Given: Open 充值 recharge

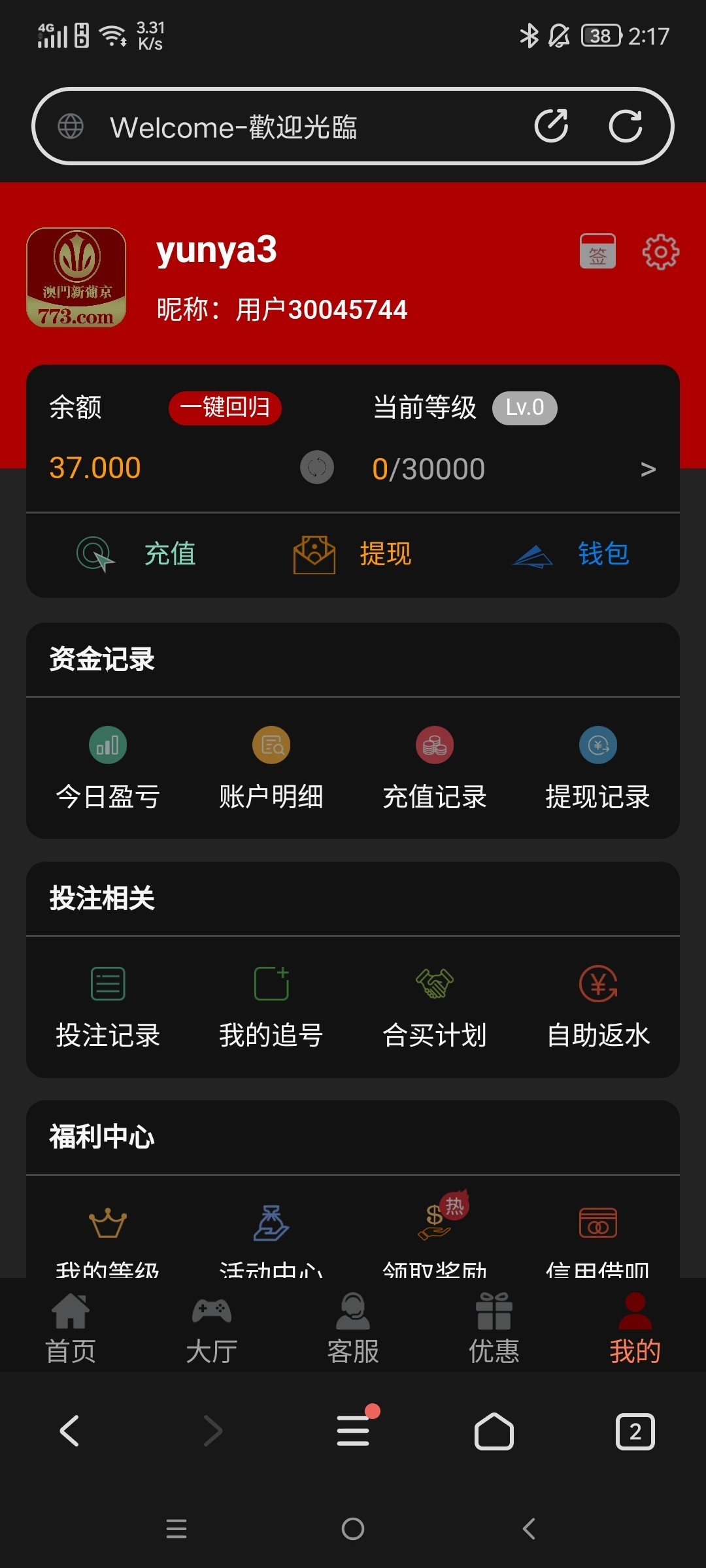Looking at the screenshot, I should [x=137, y=554].
